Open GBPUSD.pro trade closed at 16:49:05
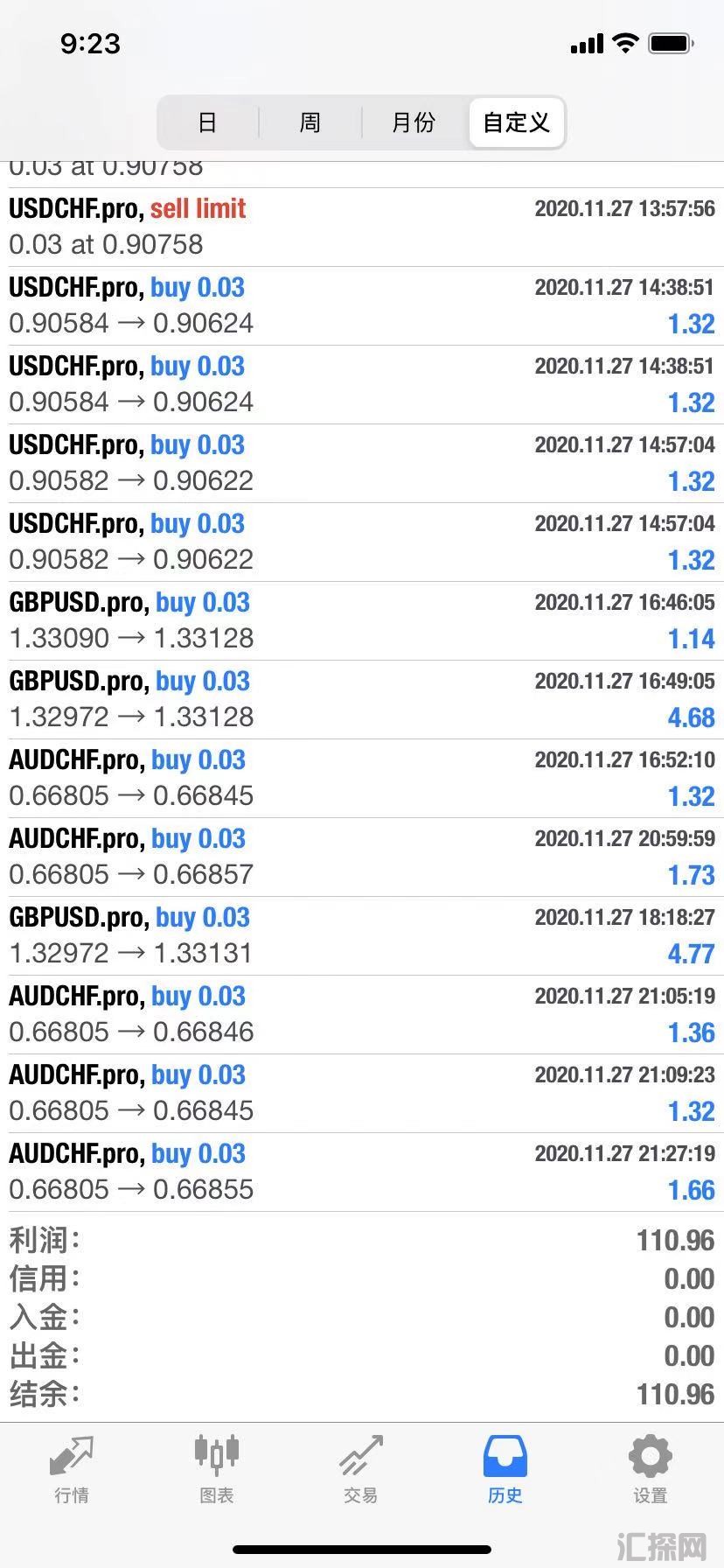Screen dimensions: 724x1568 coord(362,699)
